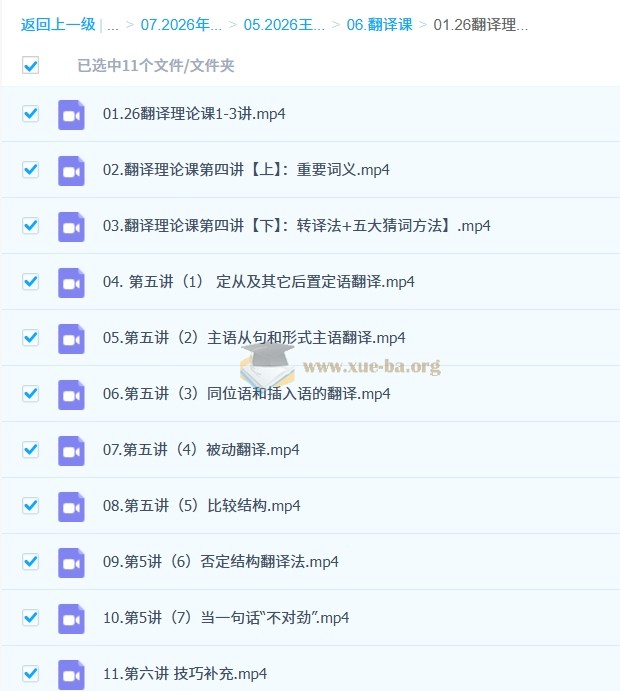Uncheck 06.第五讲(3)同位语和插入语 file

(31, 394)
